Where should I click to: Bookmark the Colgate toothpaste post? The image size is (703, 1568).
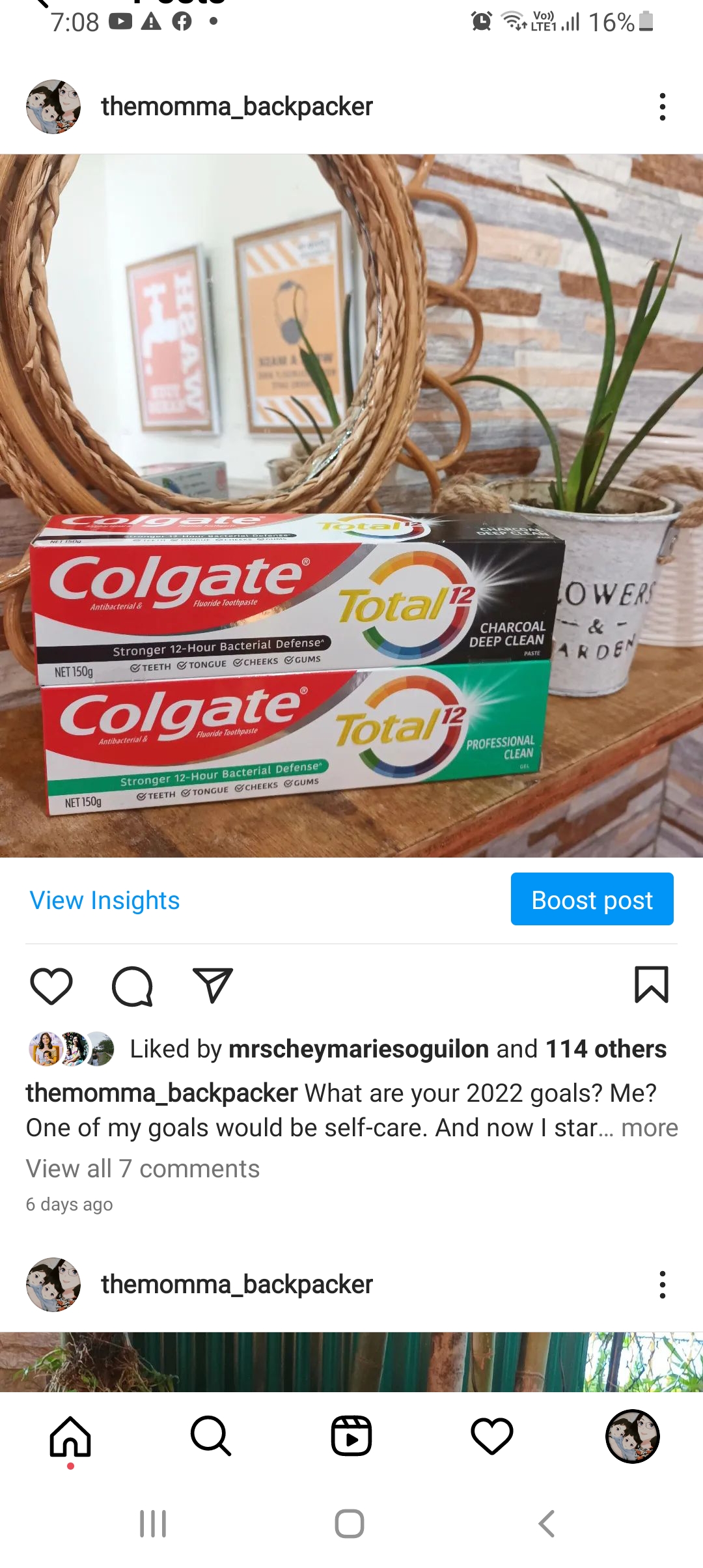tap(652, 985)
